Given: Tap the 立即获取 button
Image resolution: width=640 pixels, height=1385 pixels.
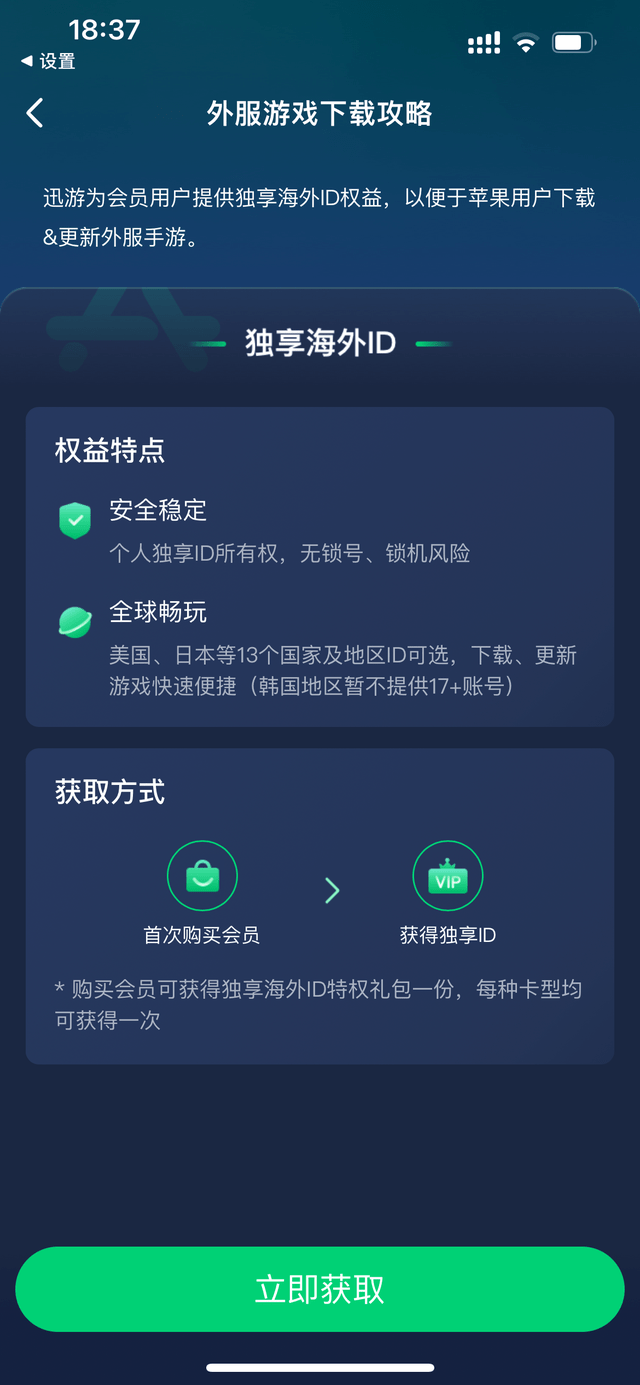Looking at the screenshot, I should point(320,1289).
